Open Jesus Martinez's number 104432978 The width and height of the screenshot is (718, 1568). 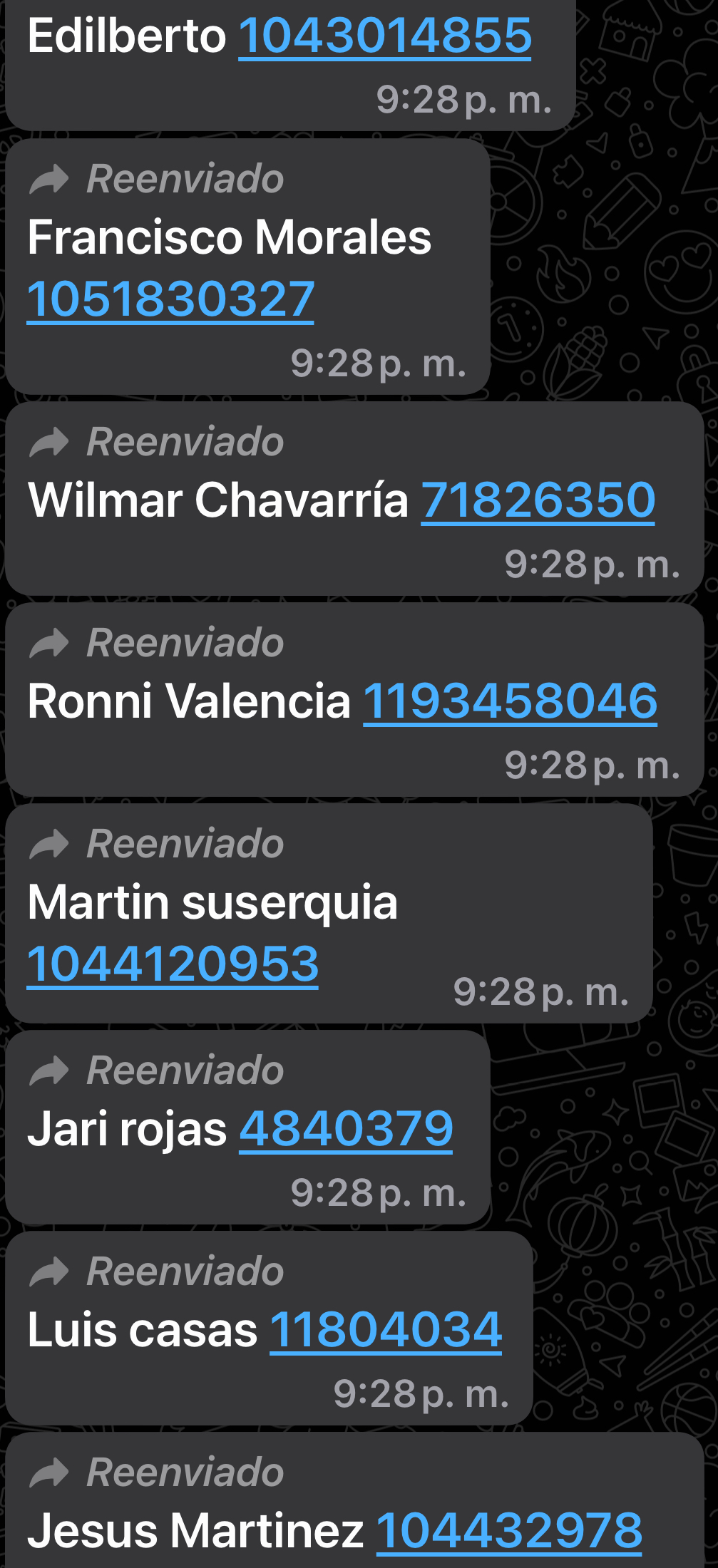pos(508,1531)
